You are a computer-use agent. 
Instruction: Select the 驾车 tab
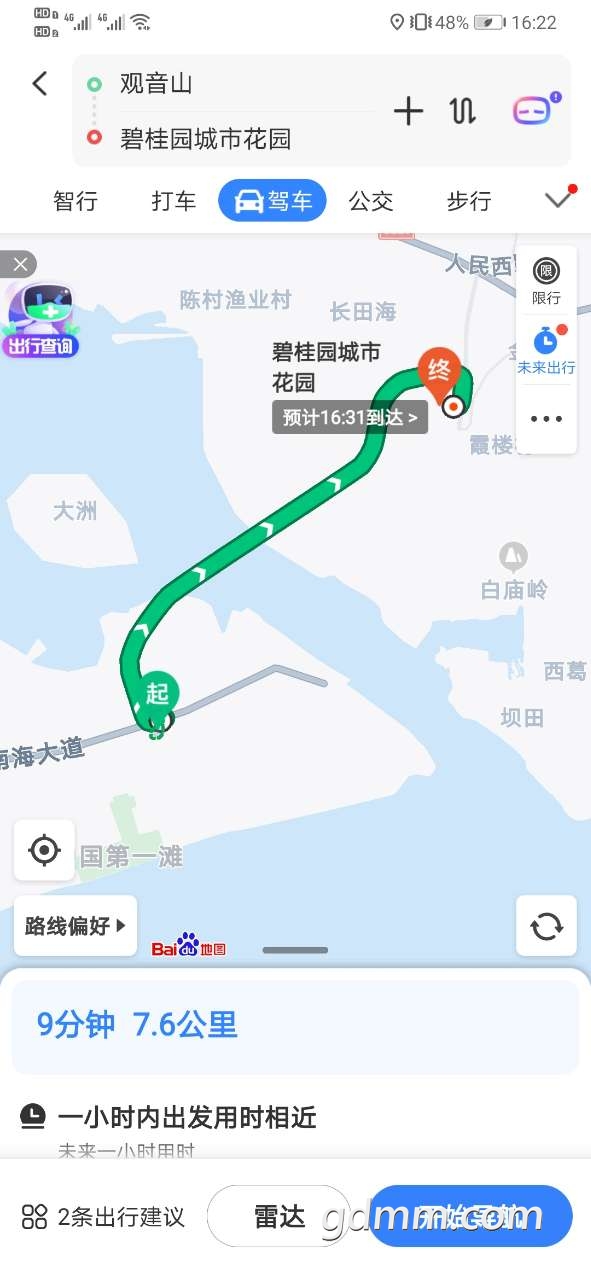(x=272, y=201)
